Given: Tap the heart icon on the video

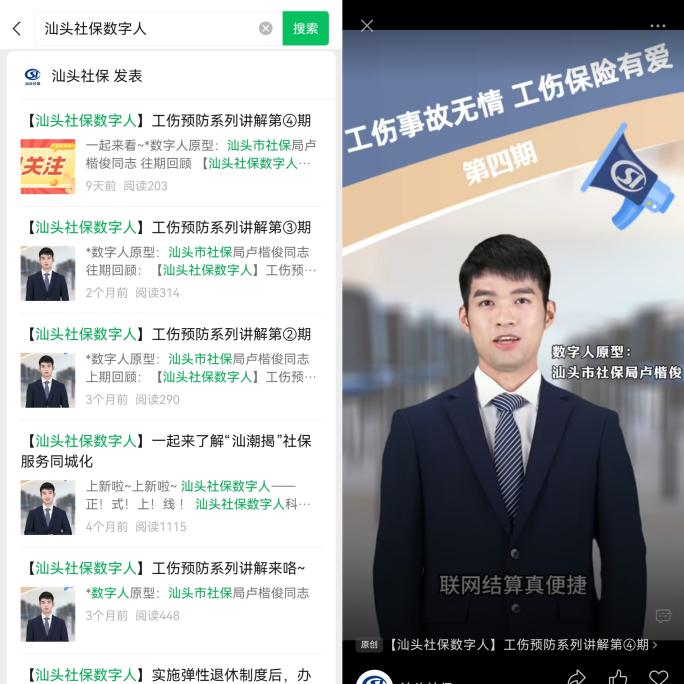Looking at the screenshot, I should pos(657,677).
